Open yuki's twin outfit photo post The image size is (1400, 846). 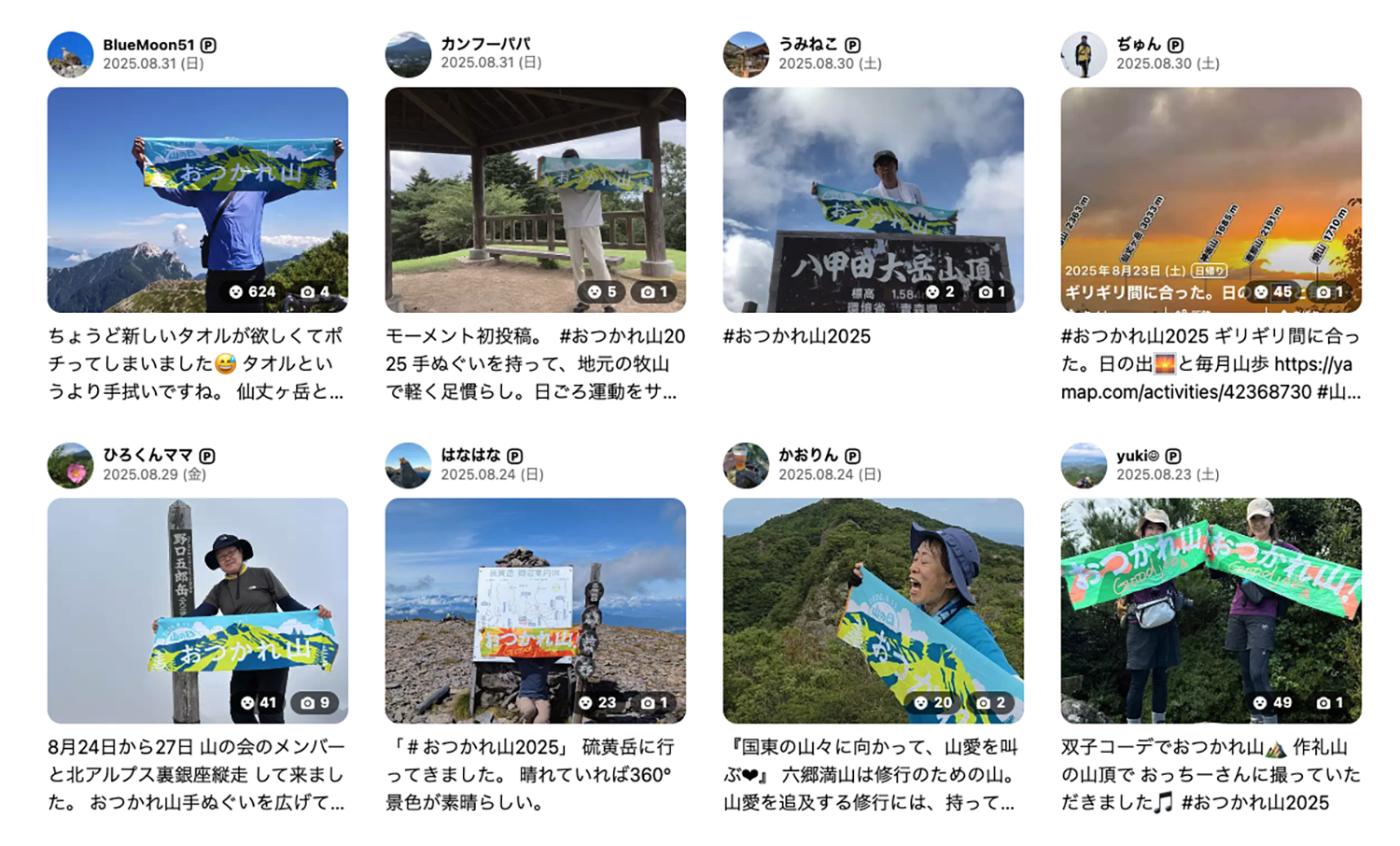click(x=1211, y=610)
